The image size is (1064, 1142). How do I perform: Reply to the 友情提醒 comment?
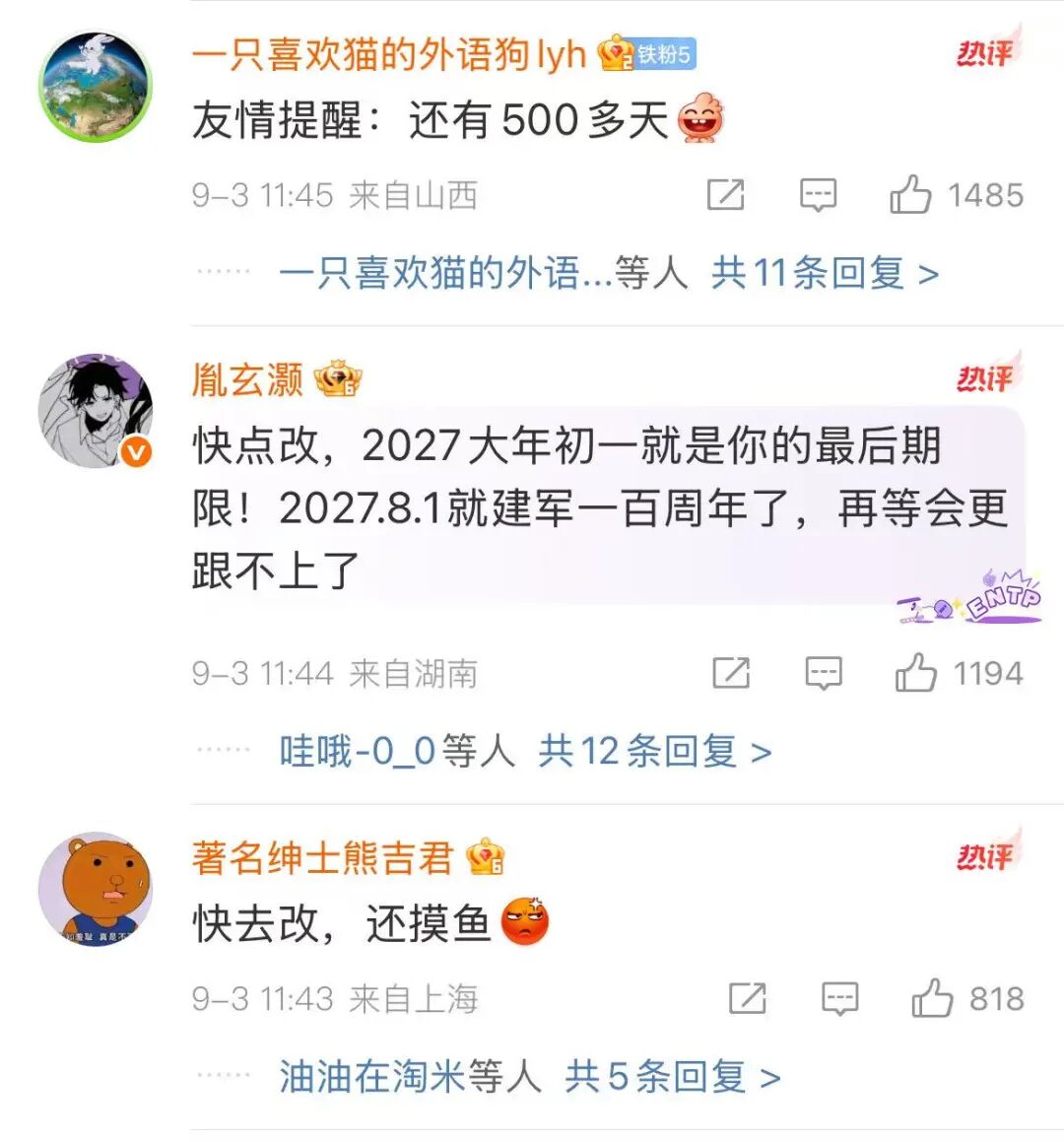(x=818, y=195)
